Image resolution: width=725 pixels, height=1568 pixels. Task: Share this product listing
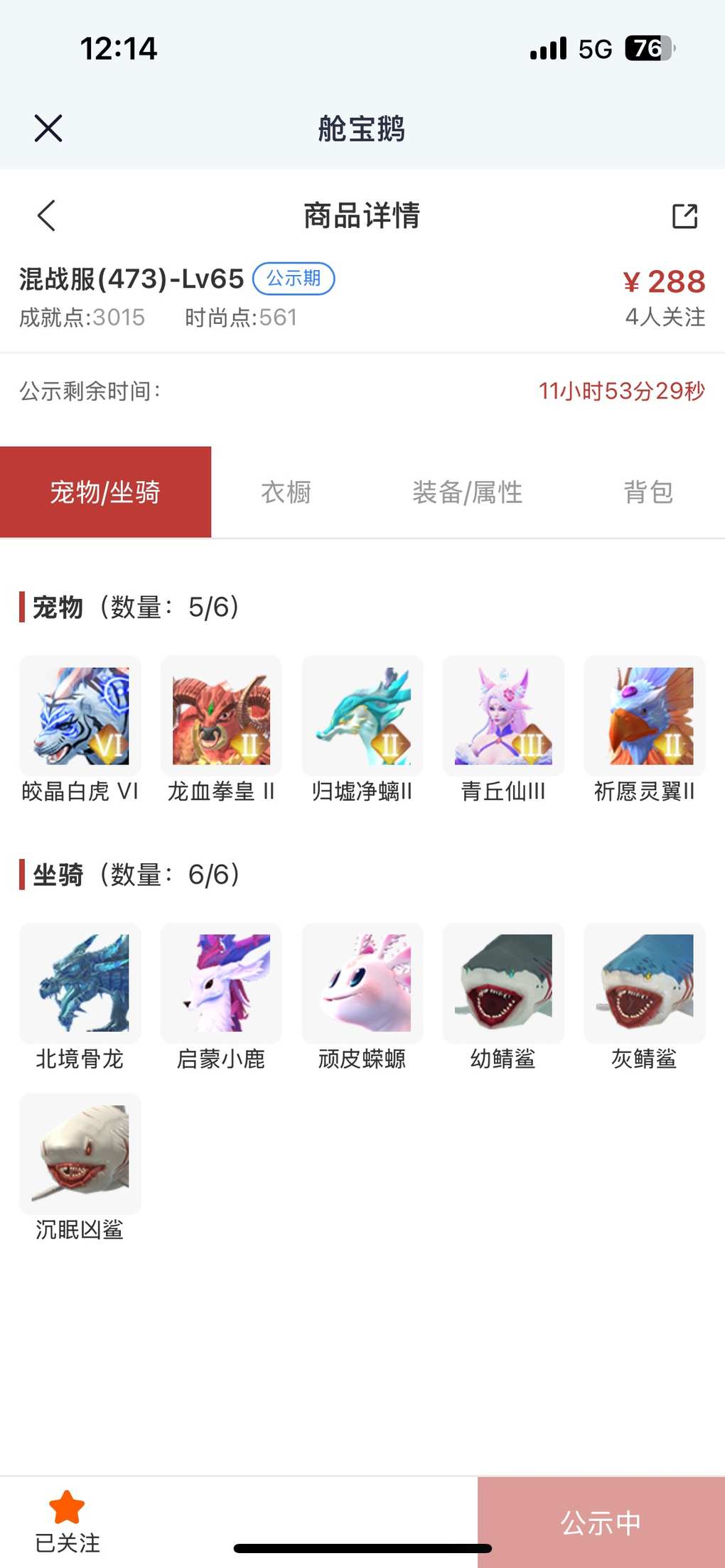(x=684, y=216)
